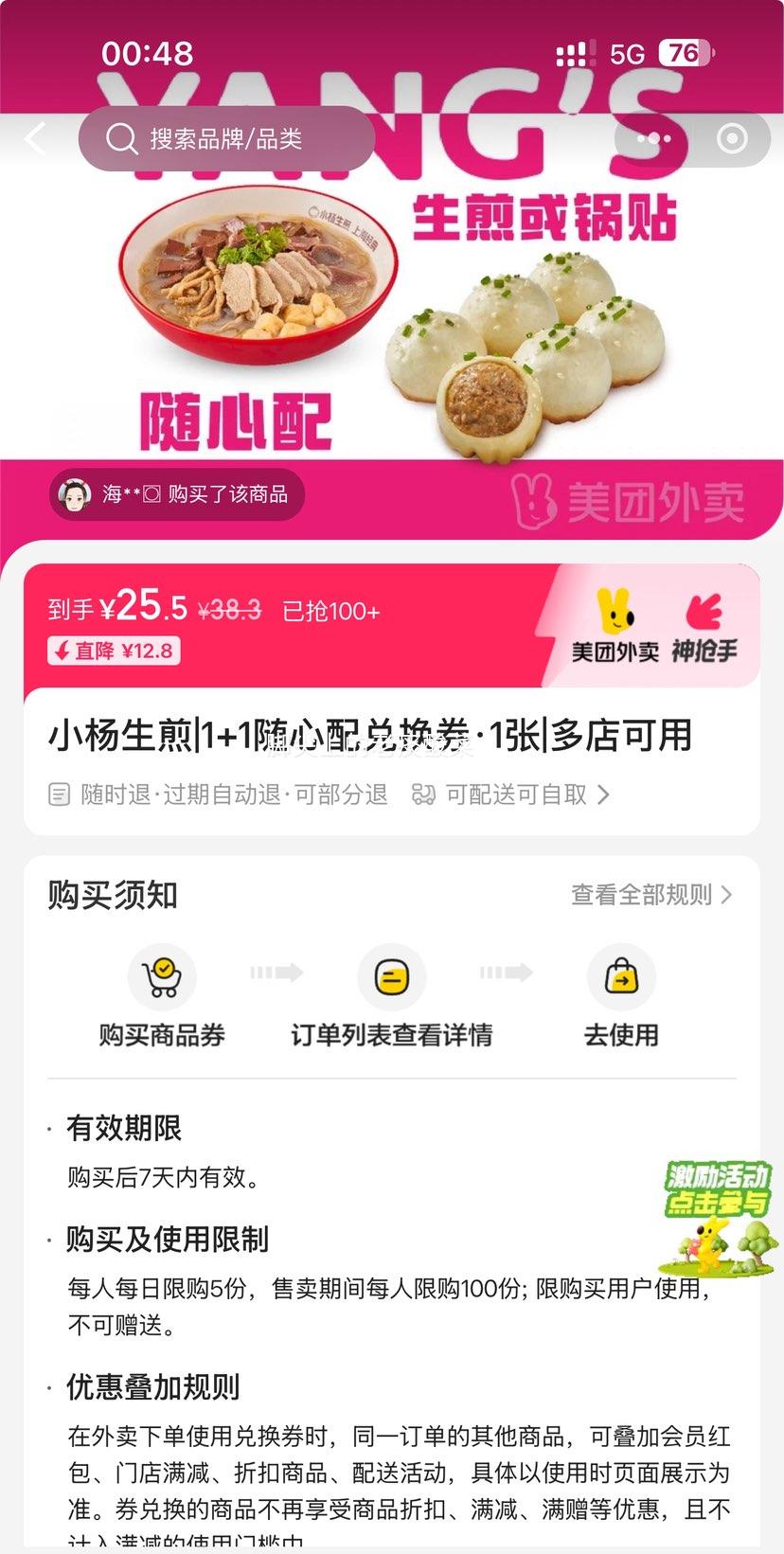Open the 随时退·过期自动退·可部分退 refund policy
Screen dimensions: 784x1554
pyautogui.click(x=220, y=795)
